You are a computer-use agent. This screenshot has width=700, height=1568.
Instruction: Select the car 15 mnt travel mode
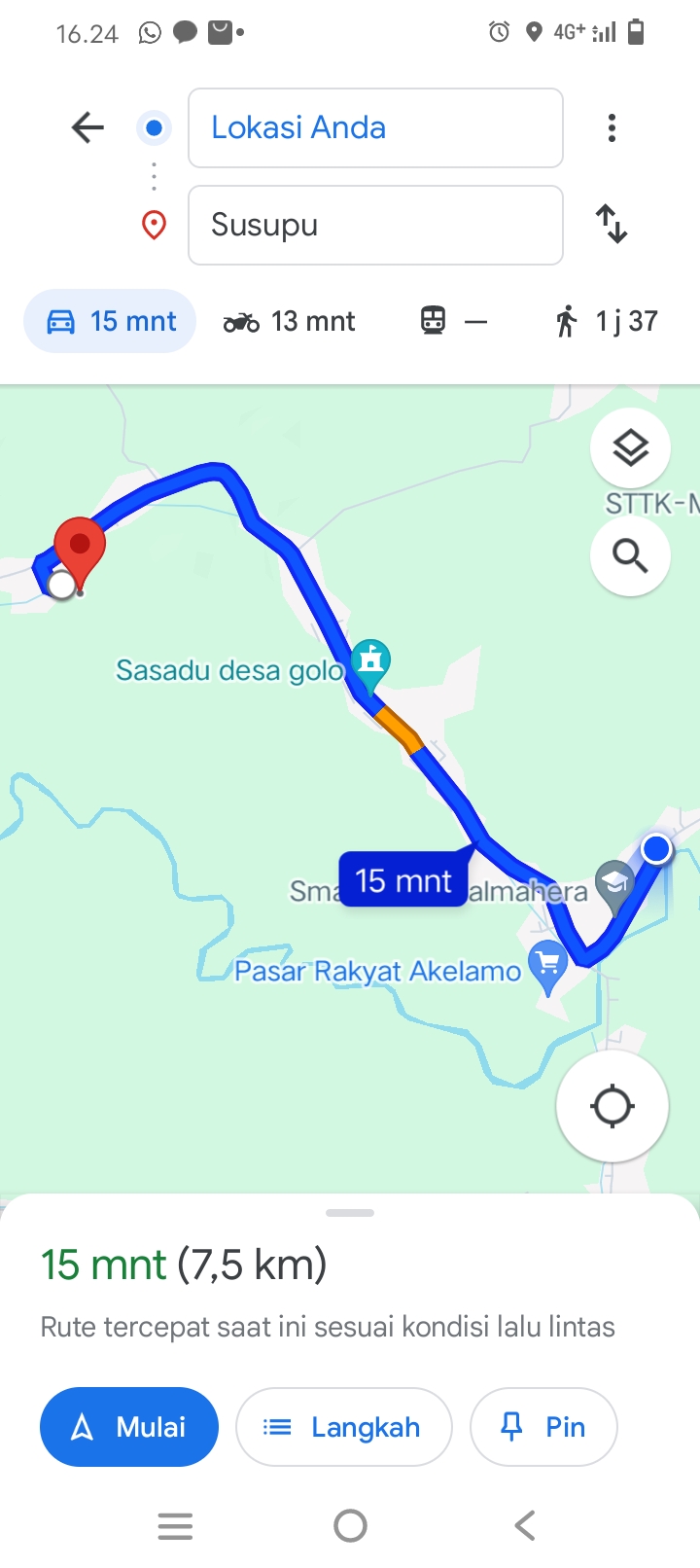click(x=110, y=321)
